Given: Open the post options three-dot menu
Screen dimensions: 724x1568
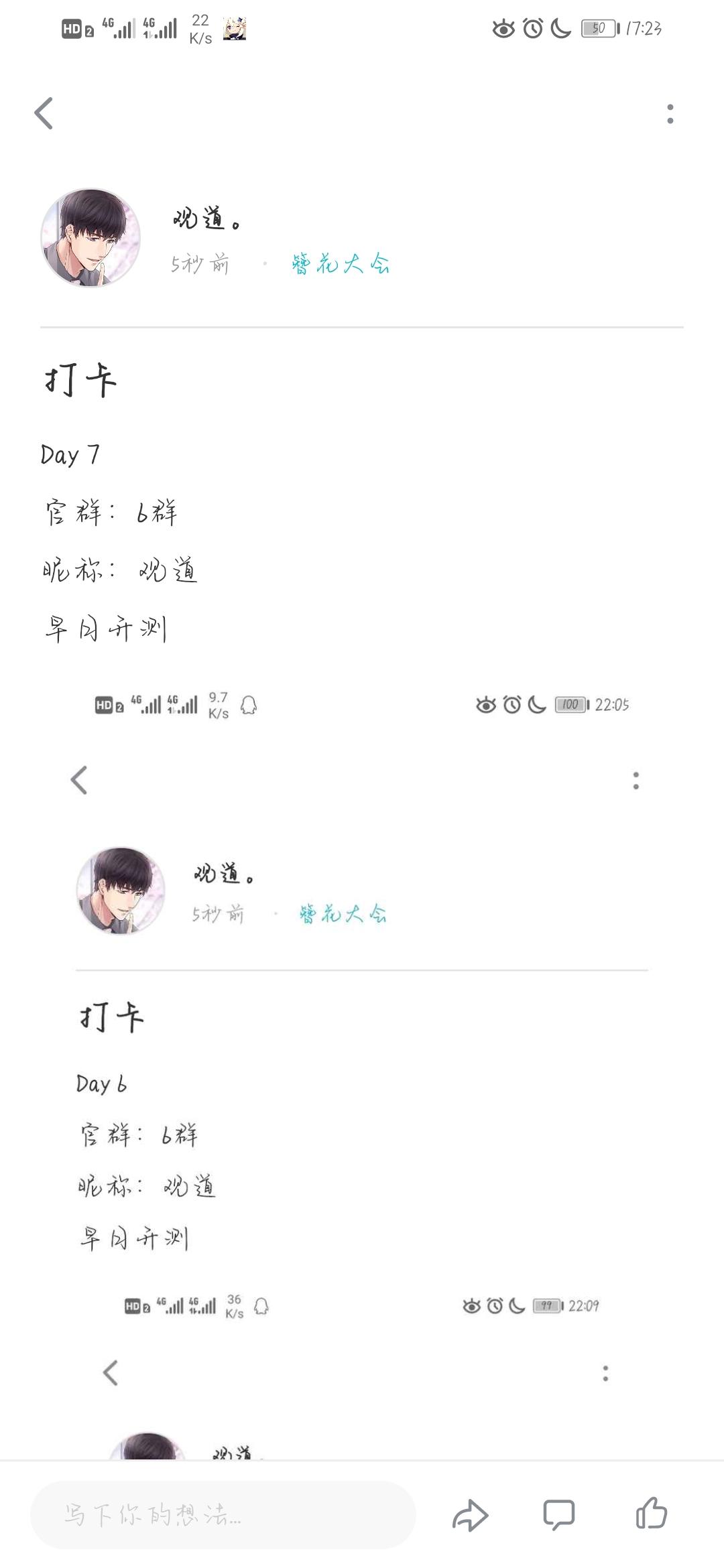Looking at the screenshot, I should (x=668, y=113).
